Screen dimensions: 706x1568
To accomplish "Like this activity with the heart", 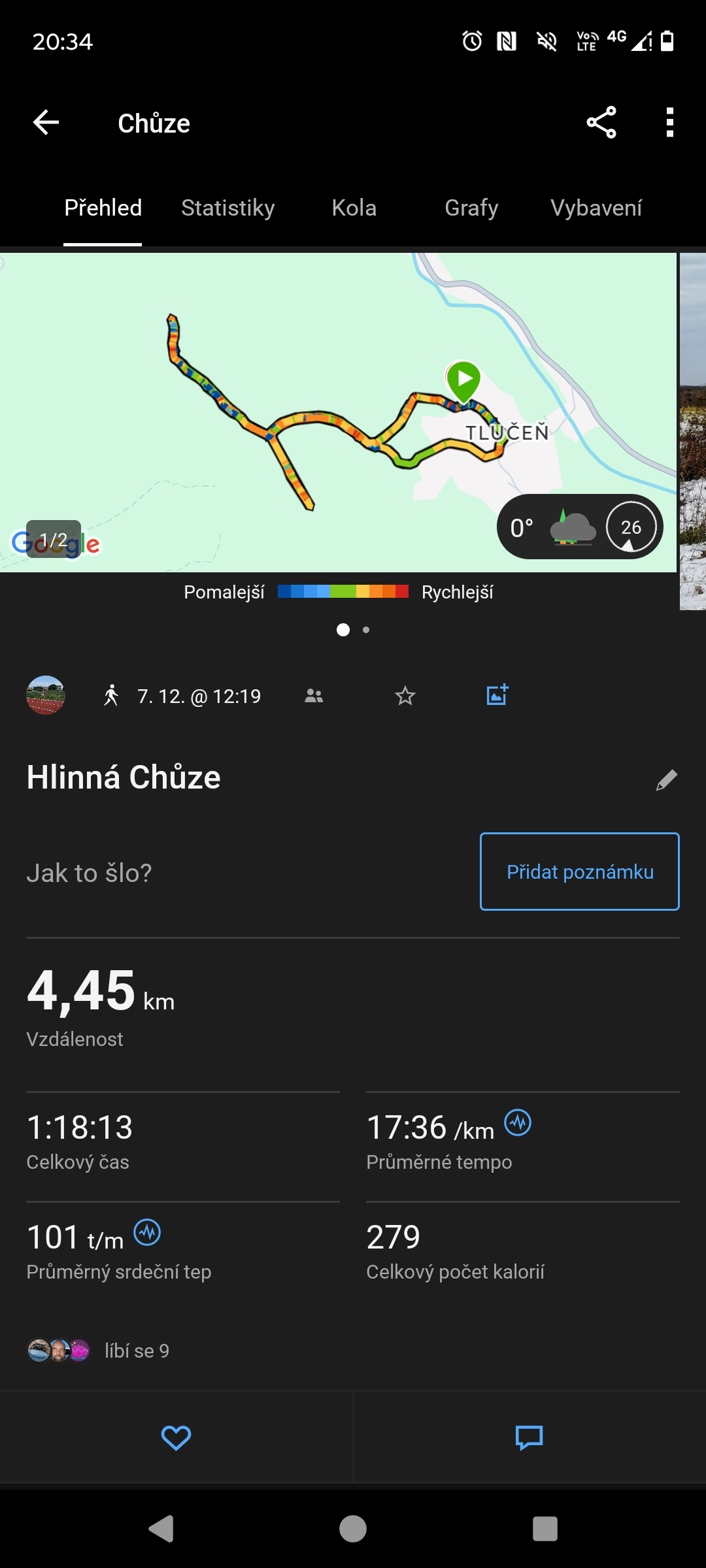I will [176, 1438].
